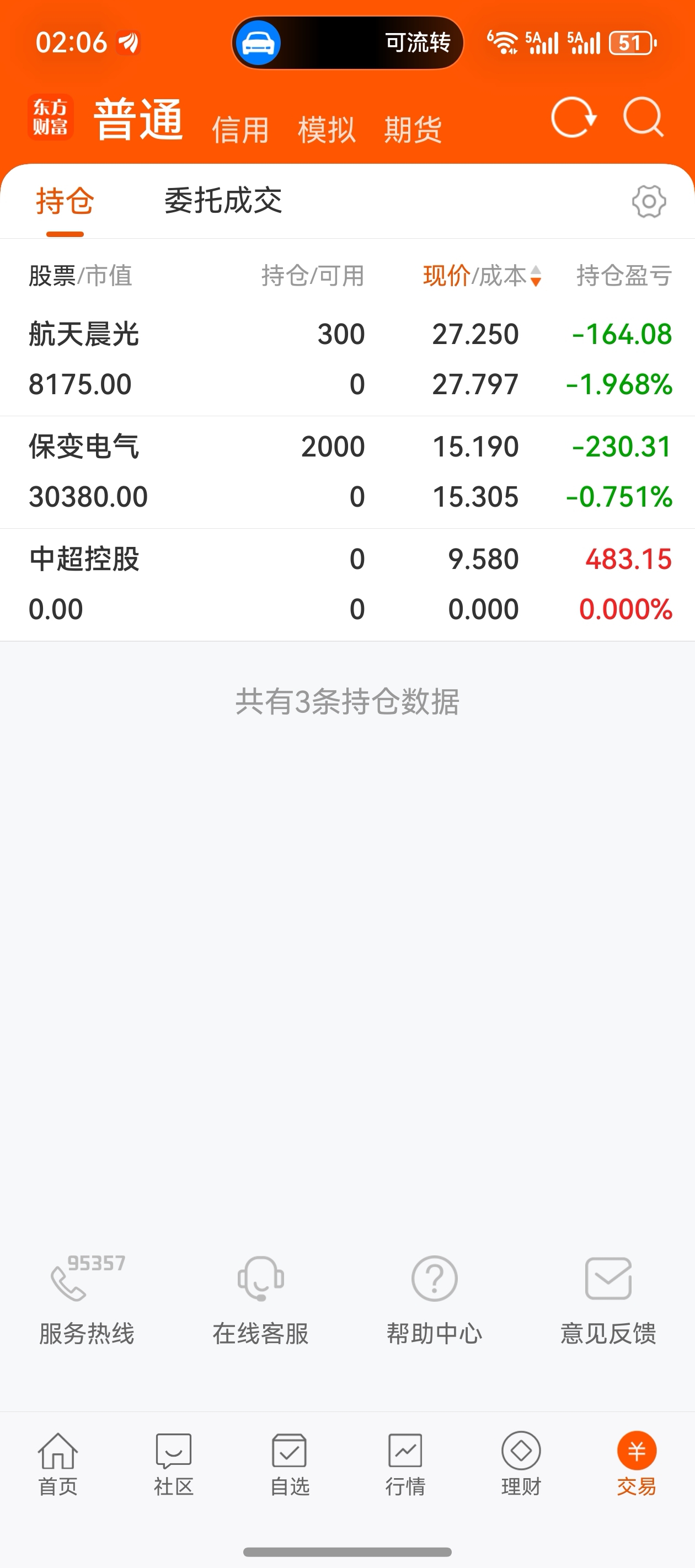The height and width of the screenshot is (1568, 695).
Task: Open the 中超控股 holding row
Action: point(347,584)
